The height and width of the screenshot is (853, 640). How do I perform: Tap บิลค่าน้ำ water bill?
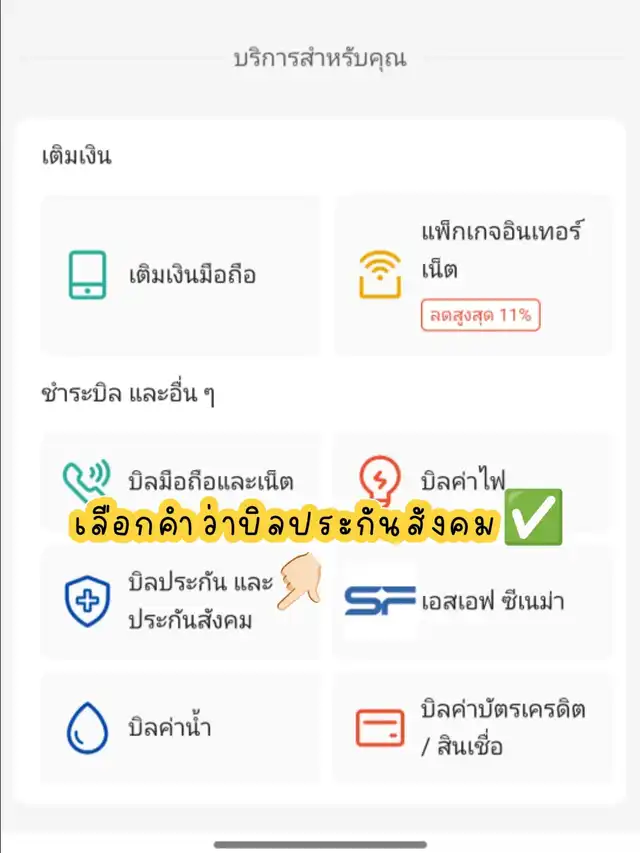coord(180,728)
